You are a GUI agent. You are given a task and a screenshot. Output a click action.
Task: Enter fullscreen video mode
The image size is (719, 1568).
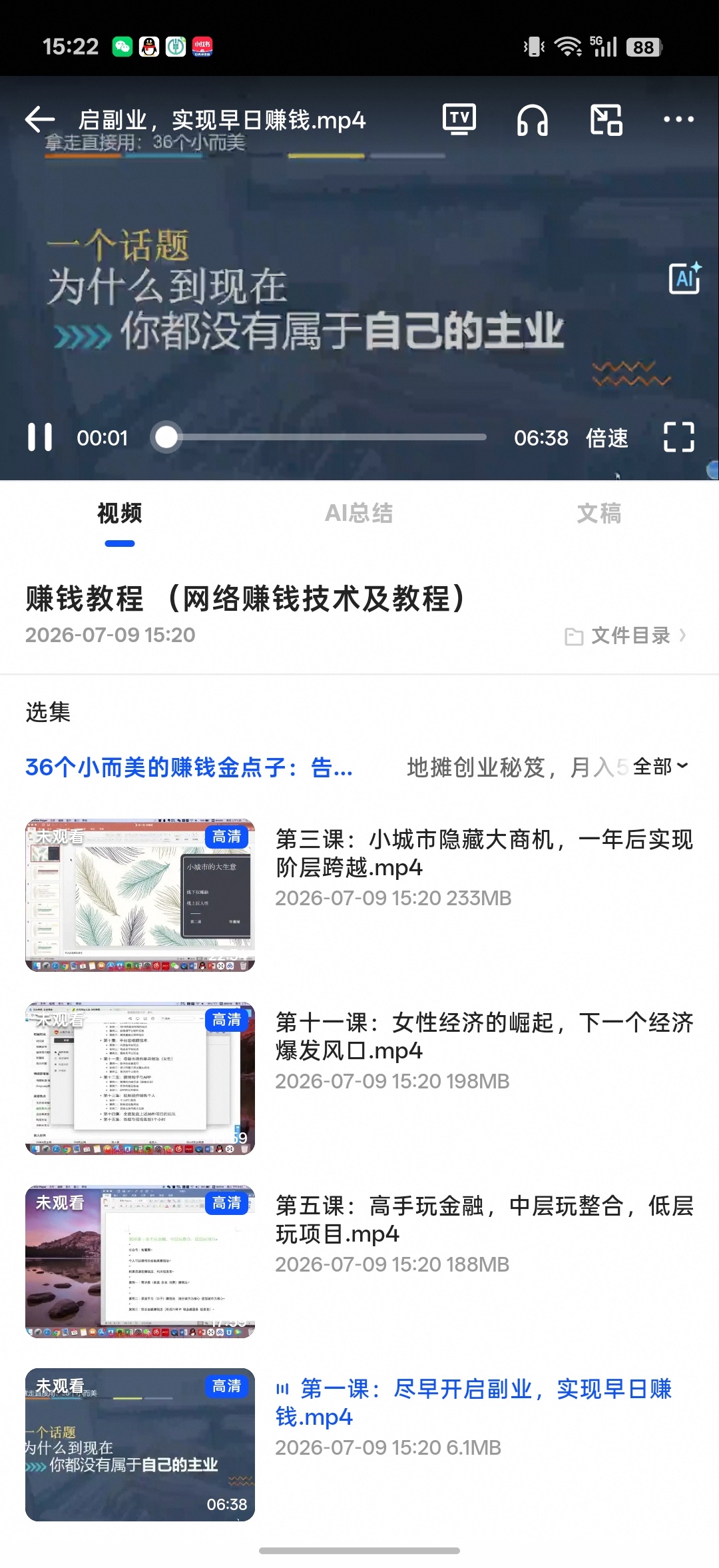(x=679, y=438)
